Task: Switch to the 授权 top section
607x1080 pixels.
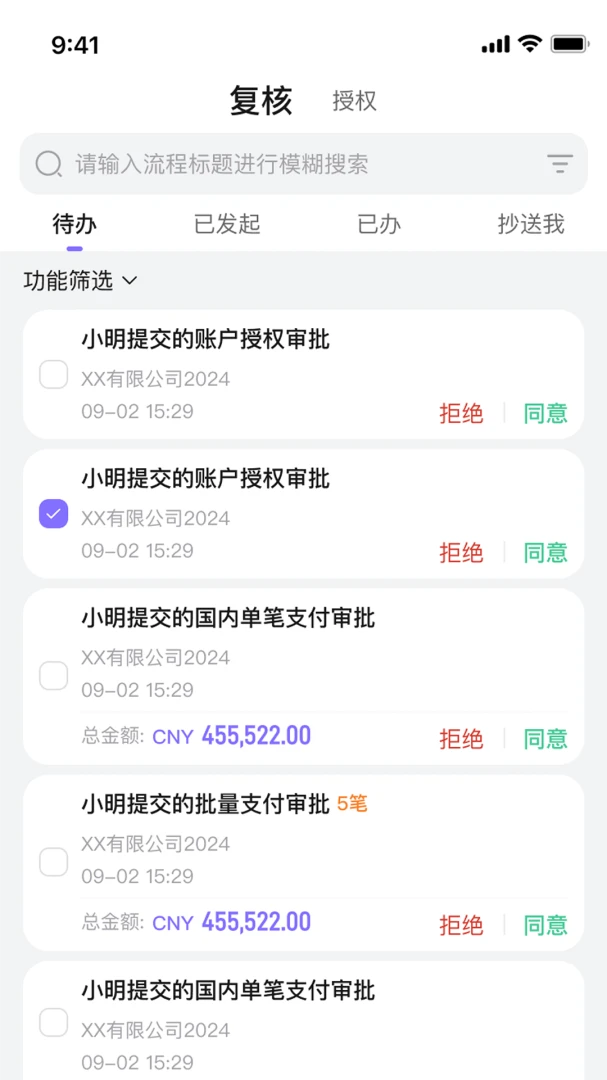Action: (x=354, y=101)
